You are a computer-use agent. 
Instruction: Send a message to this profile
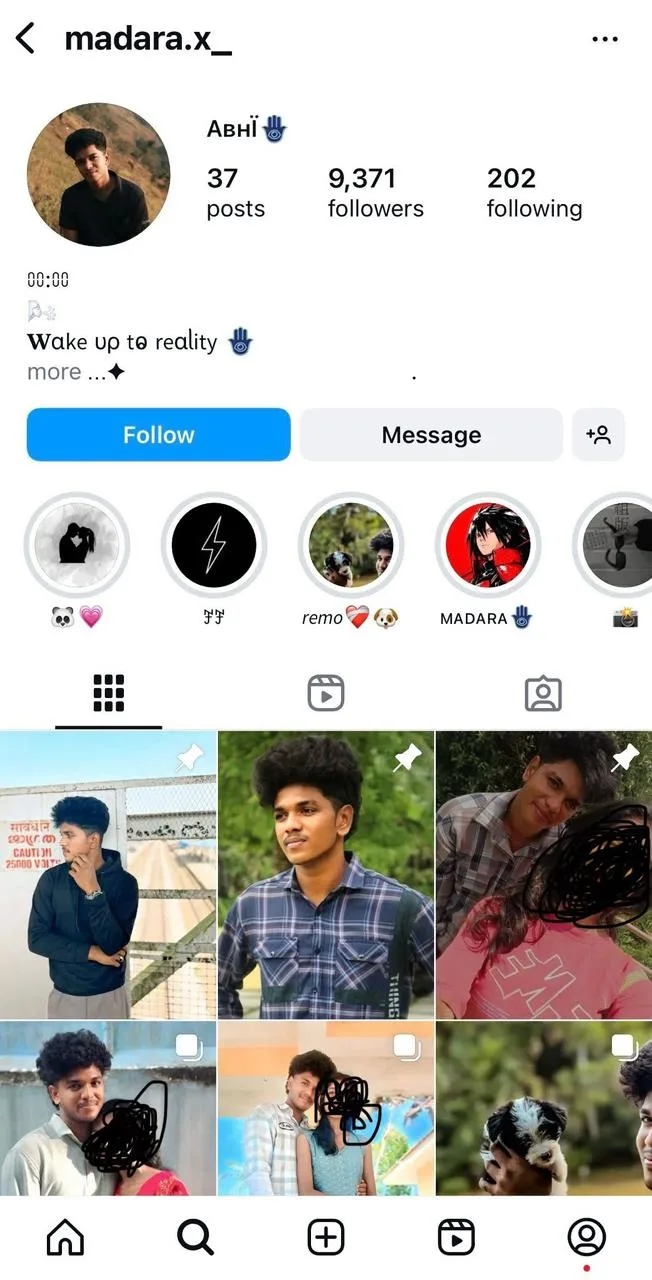click(431, 435)
